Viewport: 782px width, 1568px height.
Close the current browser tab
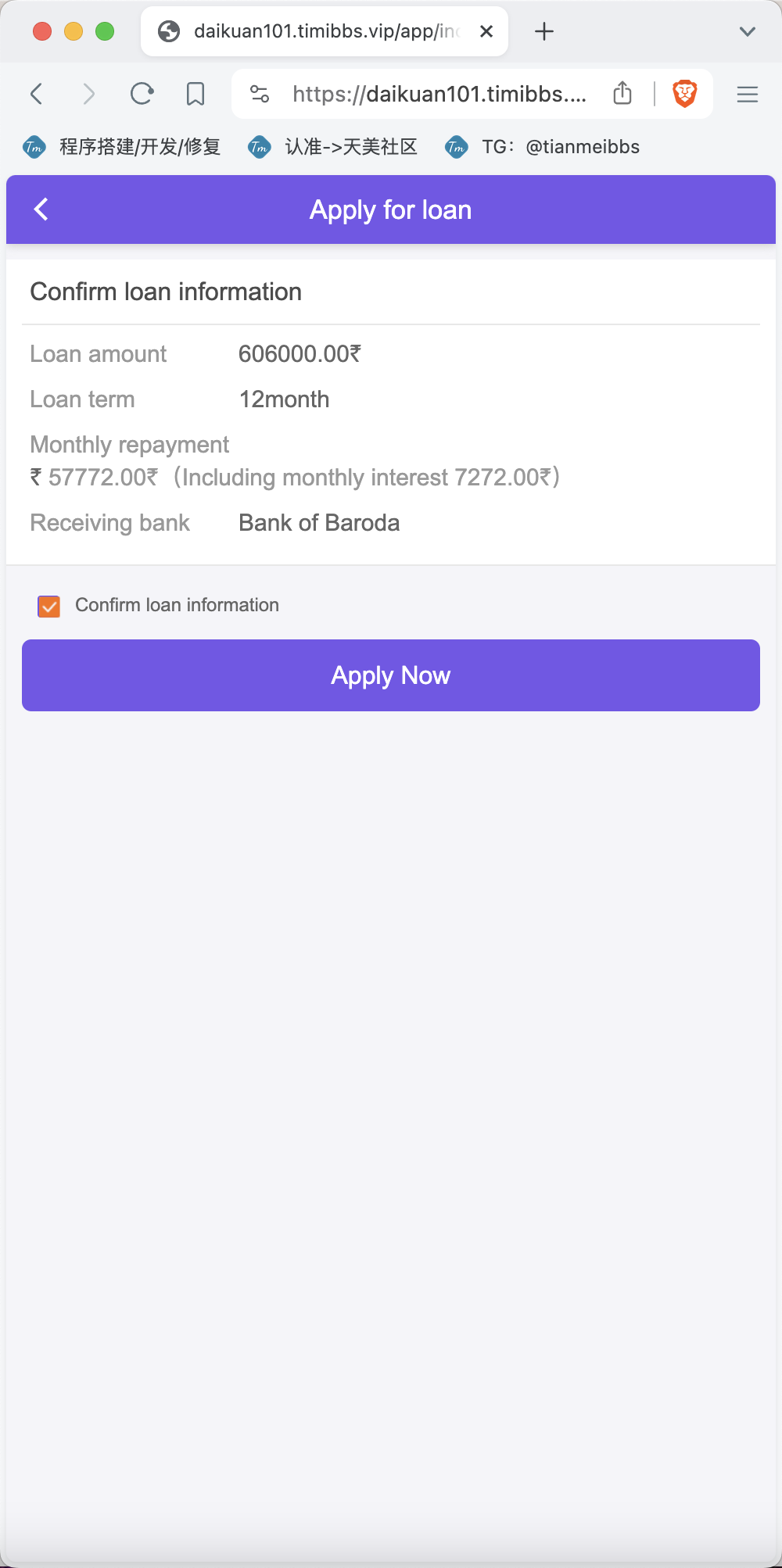pyautogui.click(x=486, y=31)
